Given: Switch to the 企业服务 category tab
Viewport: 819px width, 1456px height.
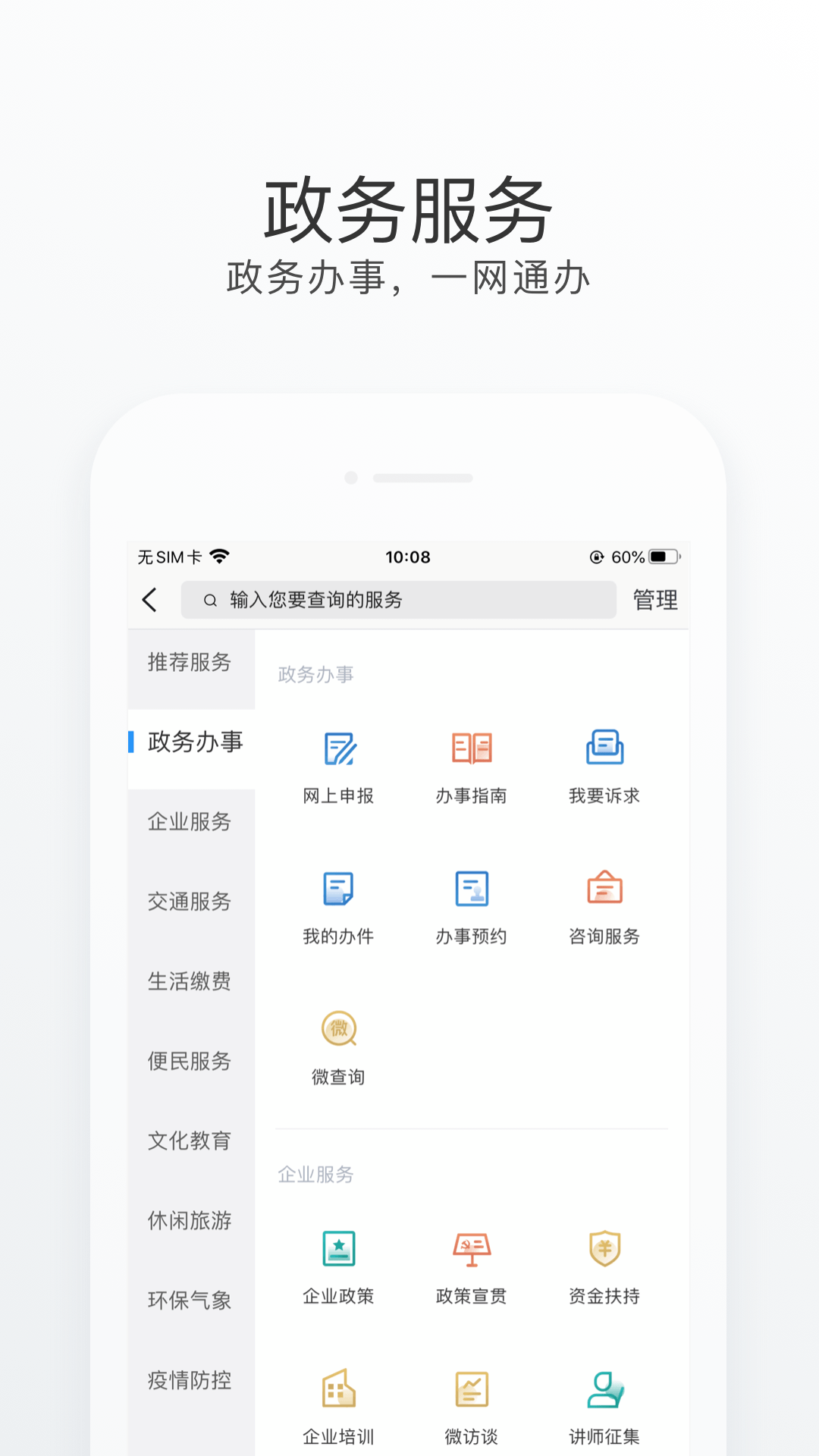Looking at the screenshot, I should [x=189, y=822].
